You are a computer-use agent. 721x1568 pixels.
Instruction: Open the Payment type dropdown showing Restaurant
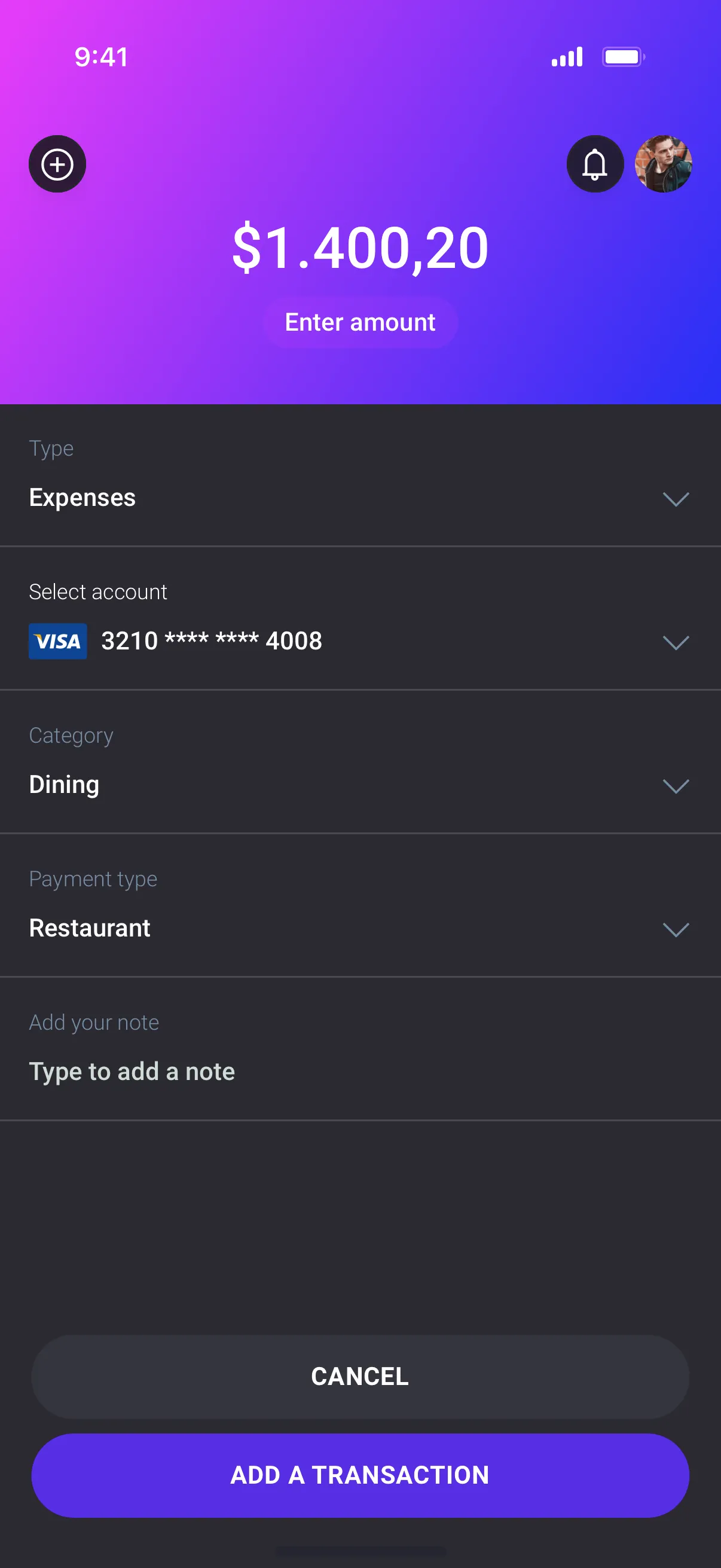[676, 929]
